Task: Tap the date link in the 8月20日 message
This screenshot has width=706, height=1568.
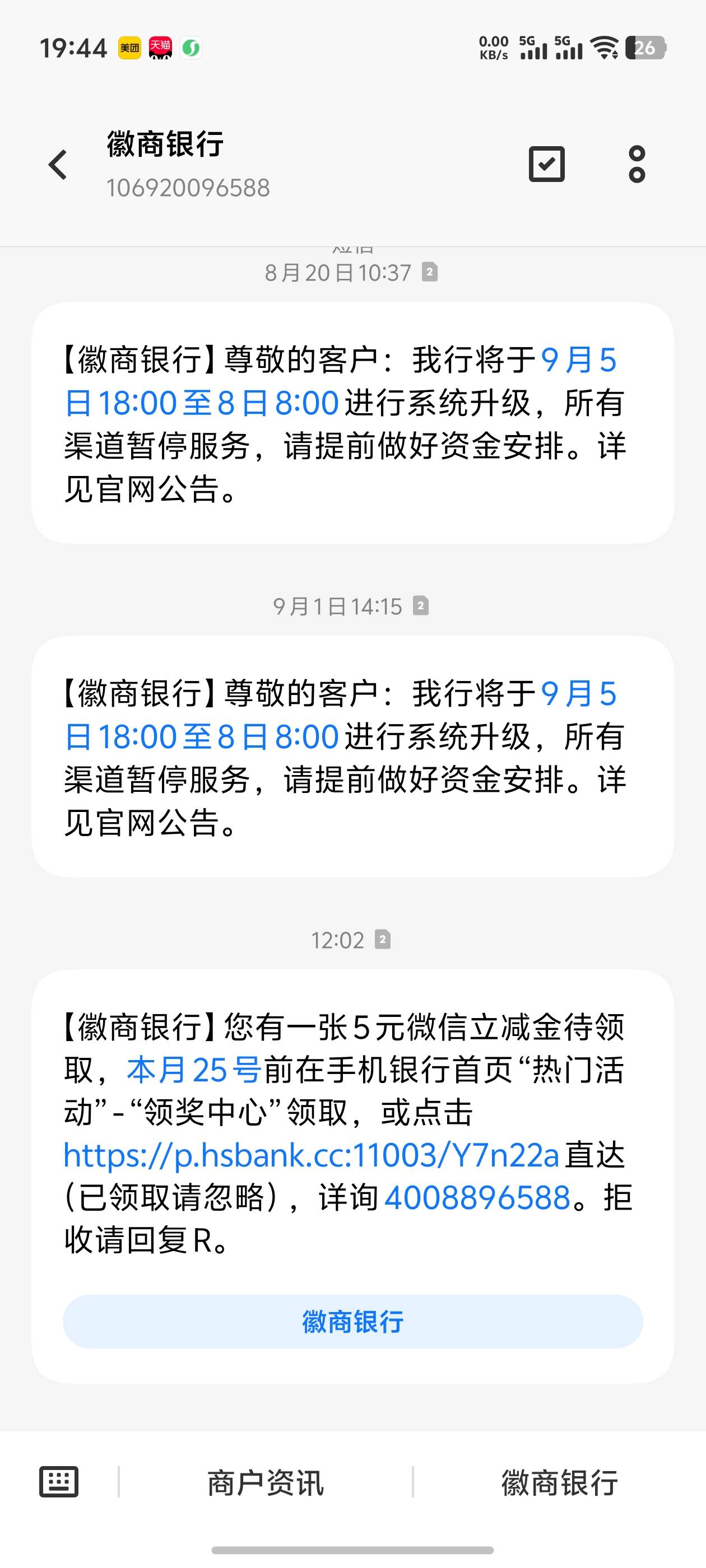Action: point(341,382)
